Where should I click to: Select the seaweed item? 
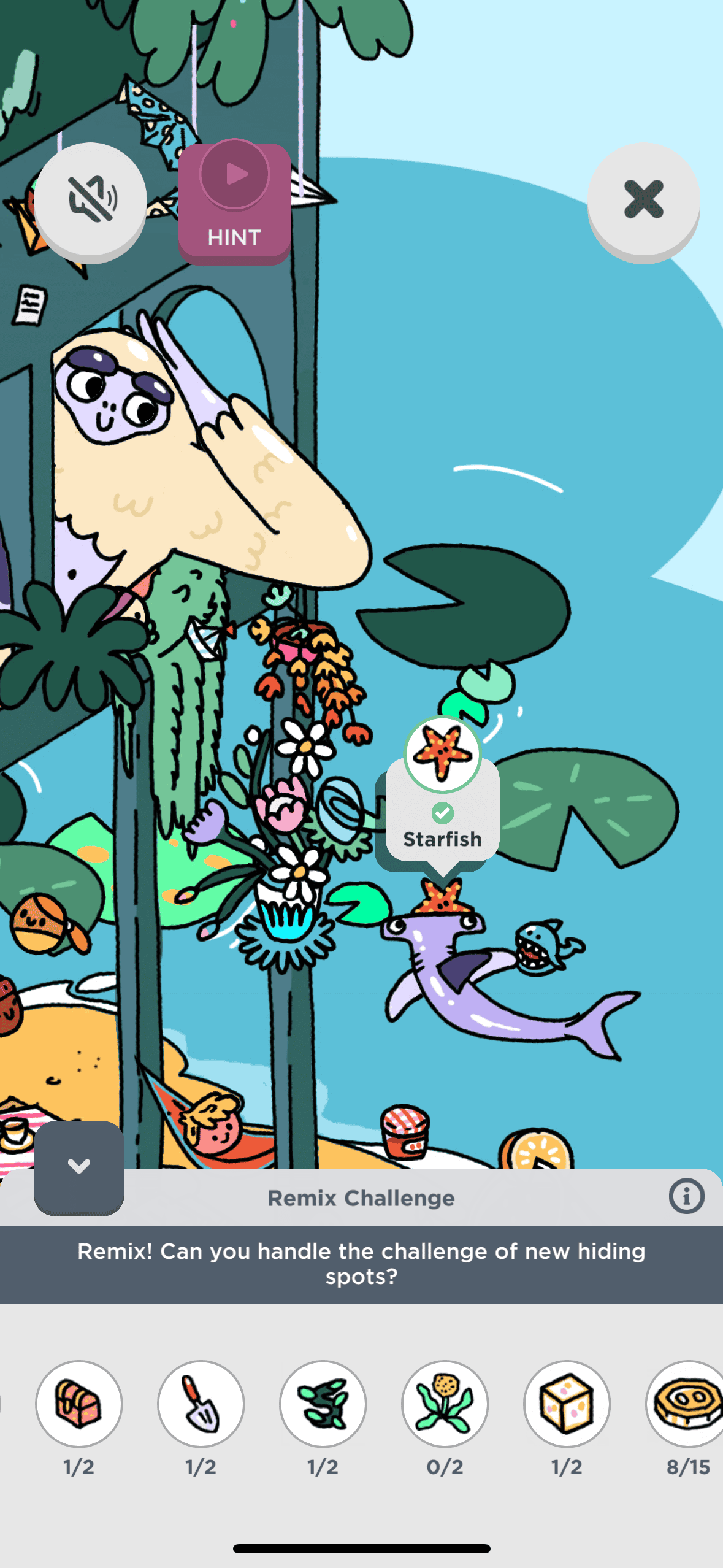(323, 1403)
